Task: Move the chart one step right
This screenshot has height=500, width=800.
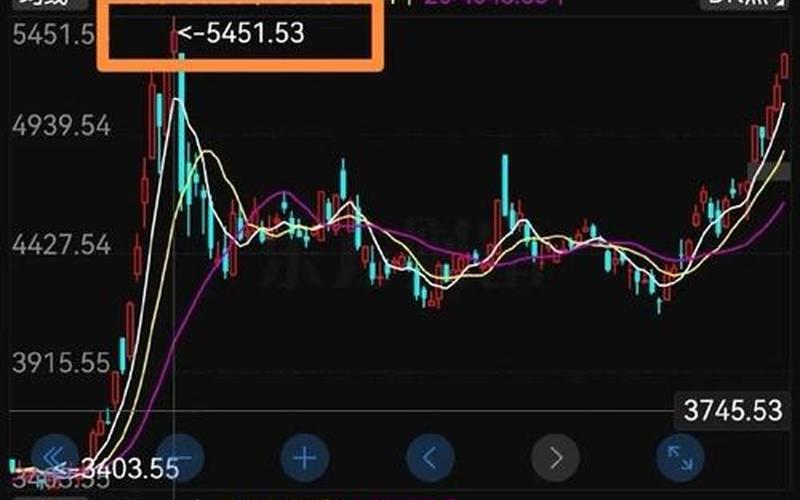Action: pyautogui.click(x=555, y=458)
